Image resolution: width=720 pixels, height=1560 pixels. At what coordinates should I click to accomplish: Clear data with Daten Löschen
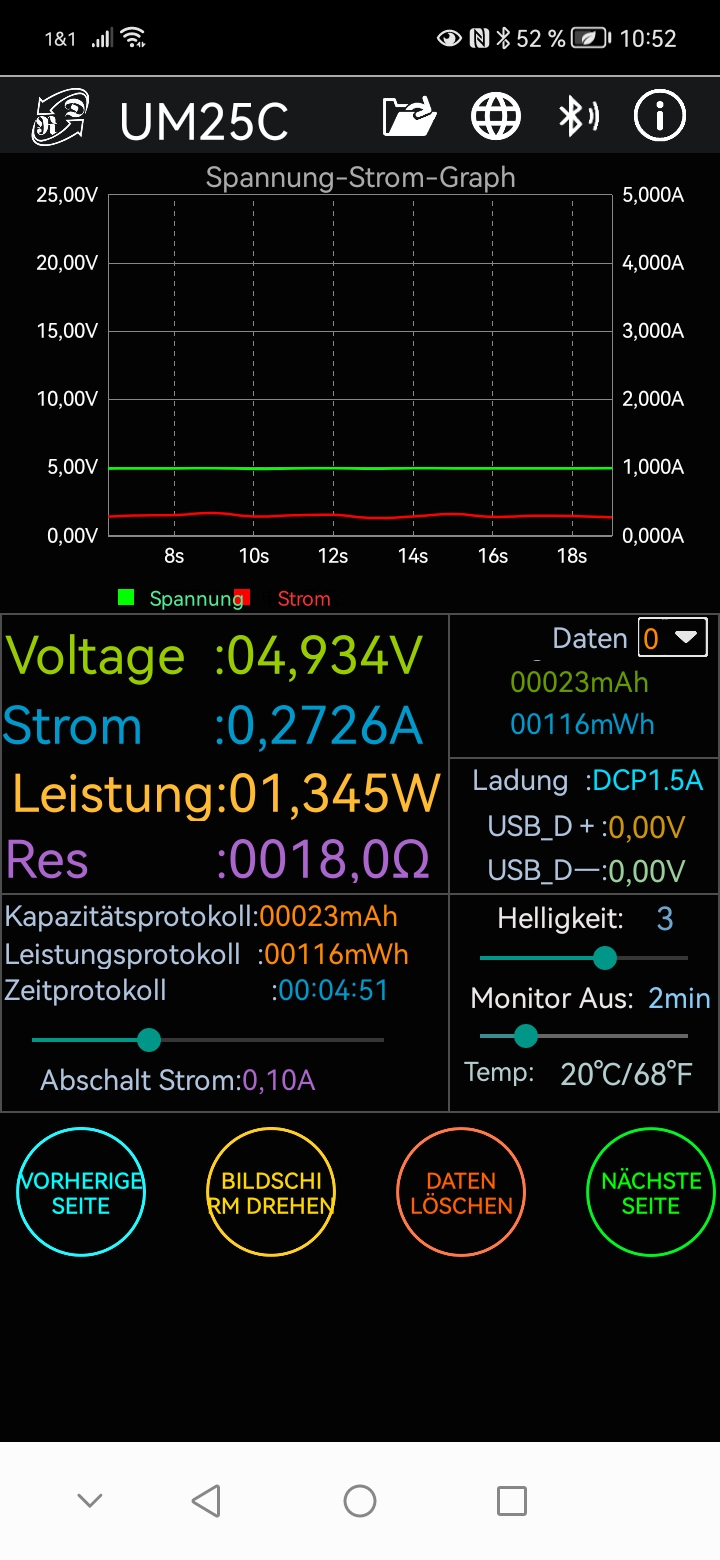[x=461, y=1193]
